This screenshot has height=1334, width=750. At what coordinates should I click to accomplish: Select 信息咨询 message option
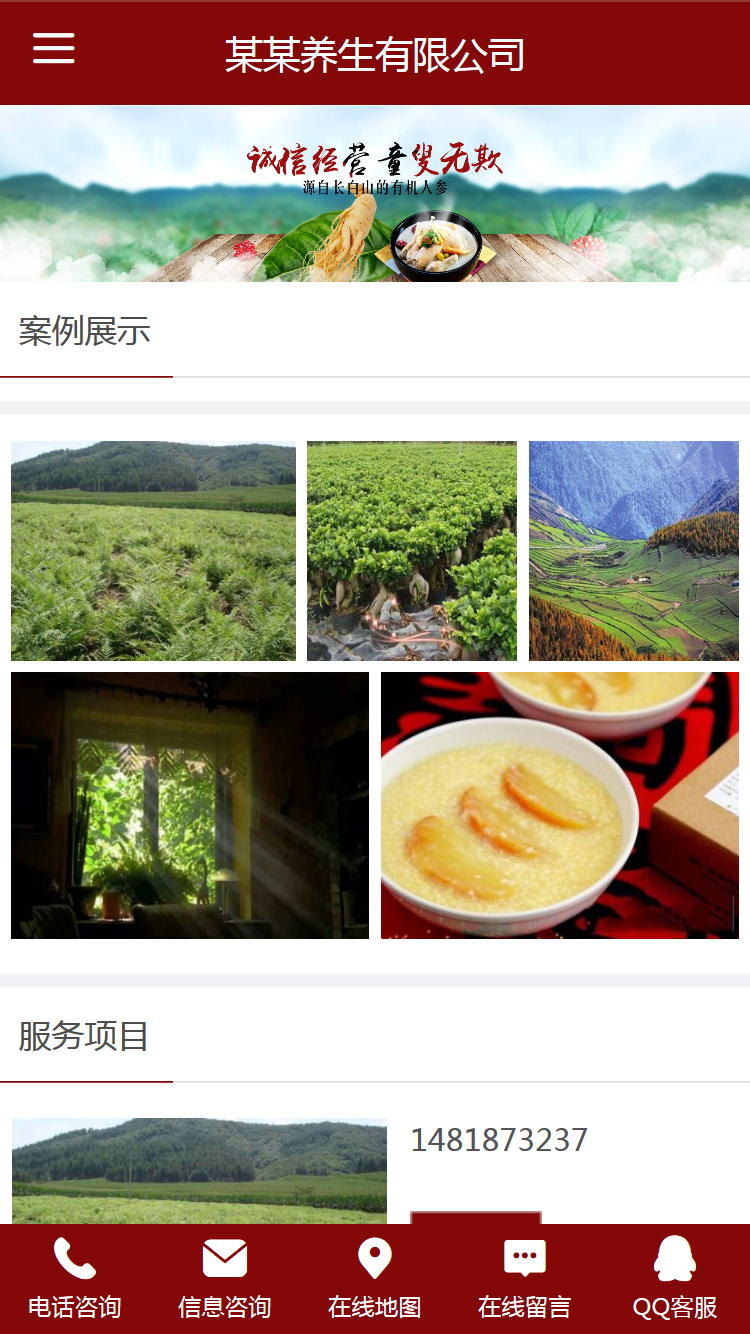[225, 1278]
